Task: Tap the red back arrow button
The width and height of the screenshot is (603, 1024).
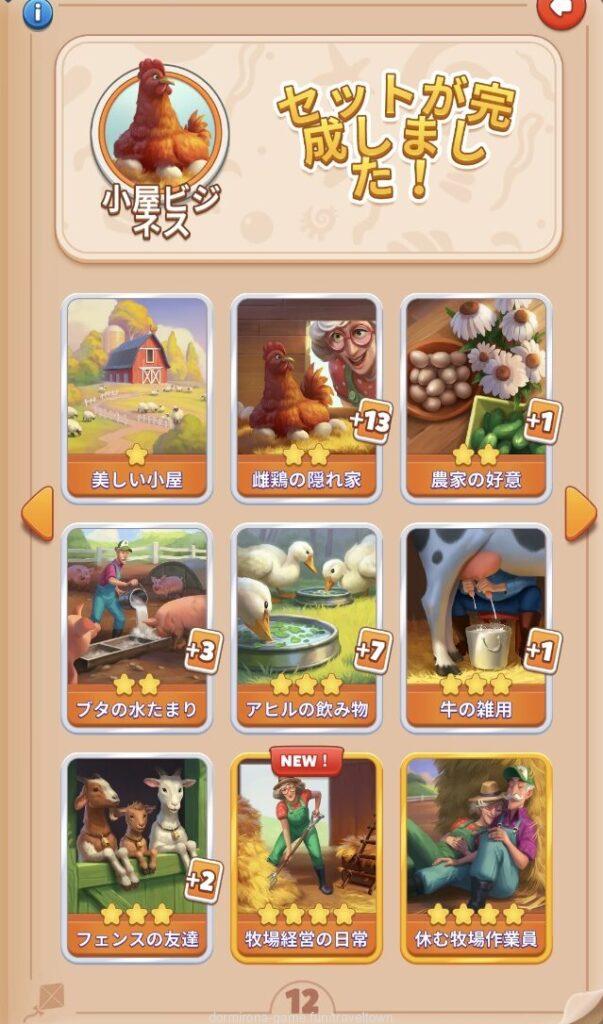Action: (563, 10)
